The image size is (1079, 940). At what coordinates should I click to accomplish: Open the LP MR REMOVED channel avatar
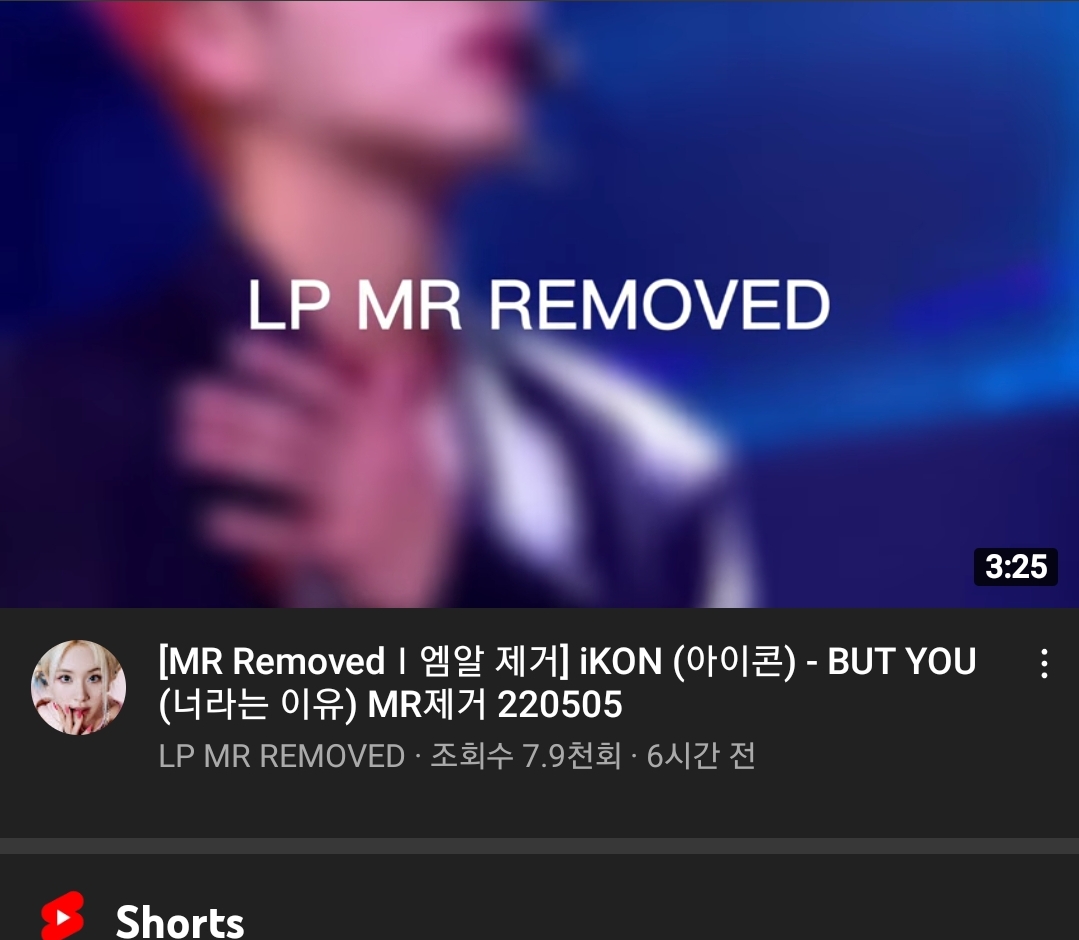click(79, 687)
